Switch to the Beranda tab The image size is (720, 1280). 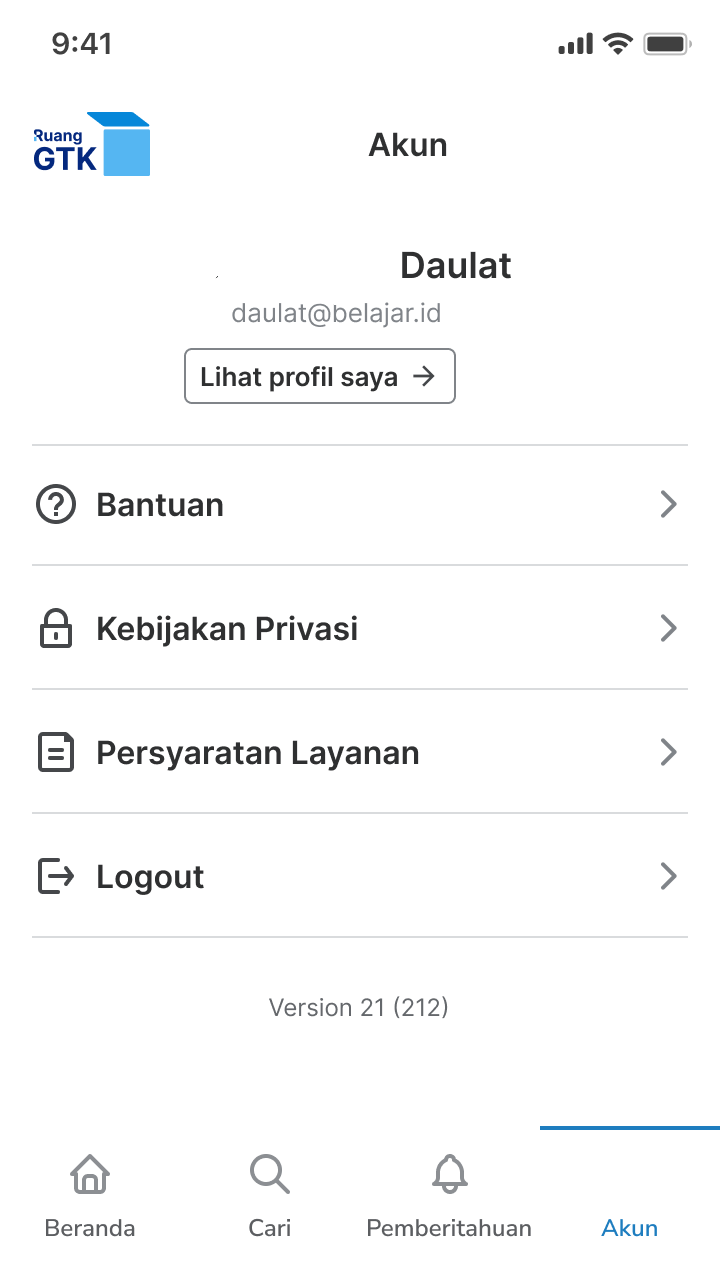point(90,1196)
